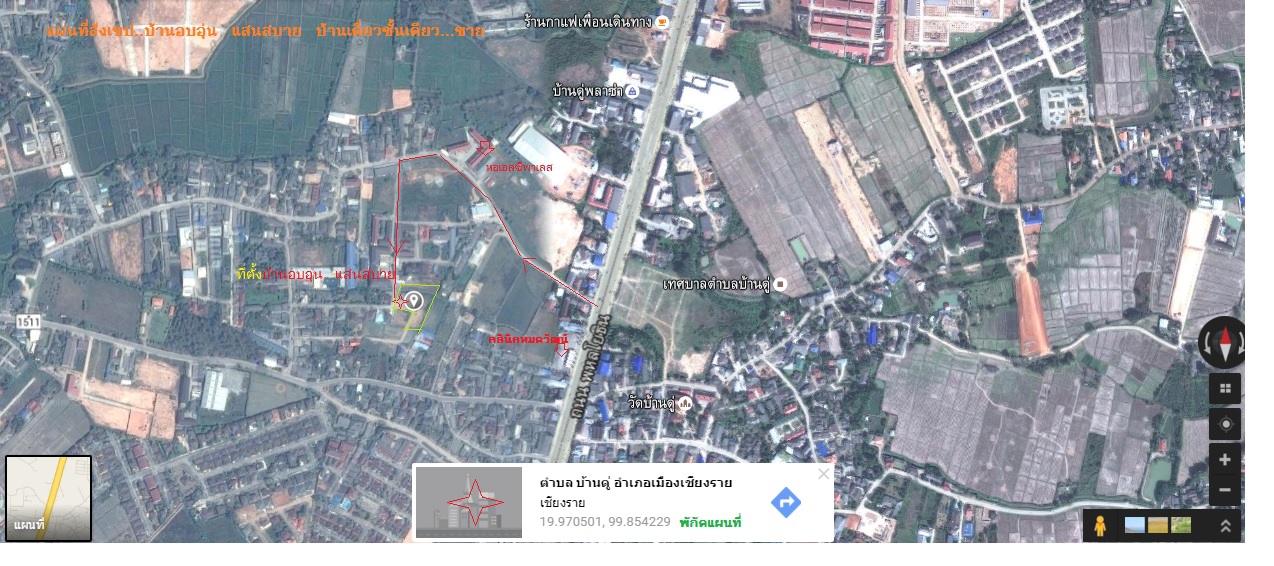Close the location info card
This screenshot has width=1274, height=566.
click(x=823, y=474)
